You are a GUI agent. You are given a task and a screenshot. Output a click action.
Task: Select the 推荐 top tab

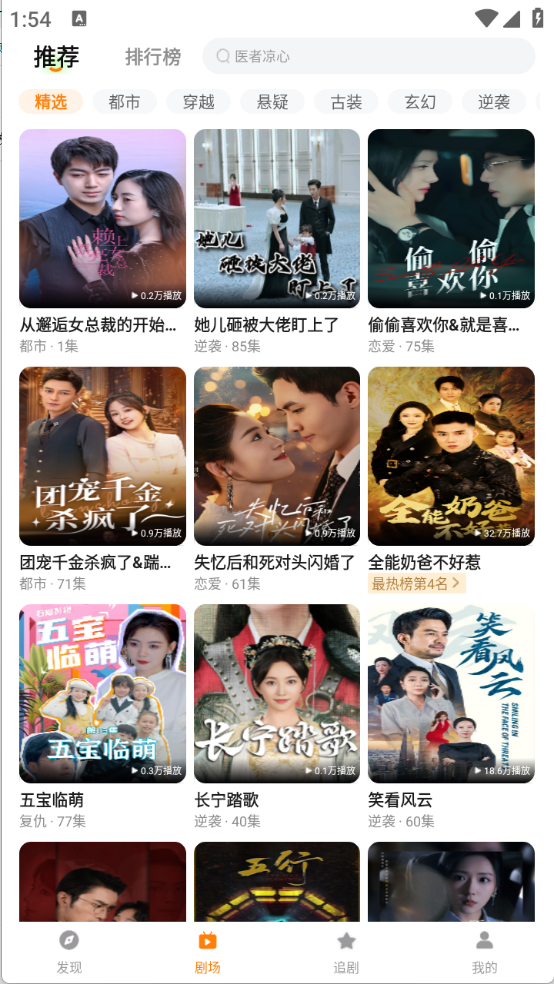56,57
